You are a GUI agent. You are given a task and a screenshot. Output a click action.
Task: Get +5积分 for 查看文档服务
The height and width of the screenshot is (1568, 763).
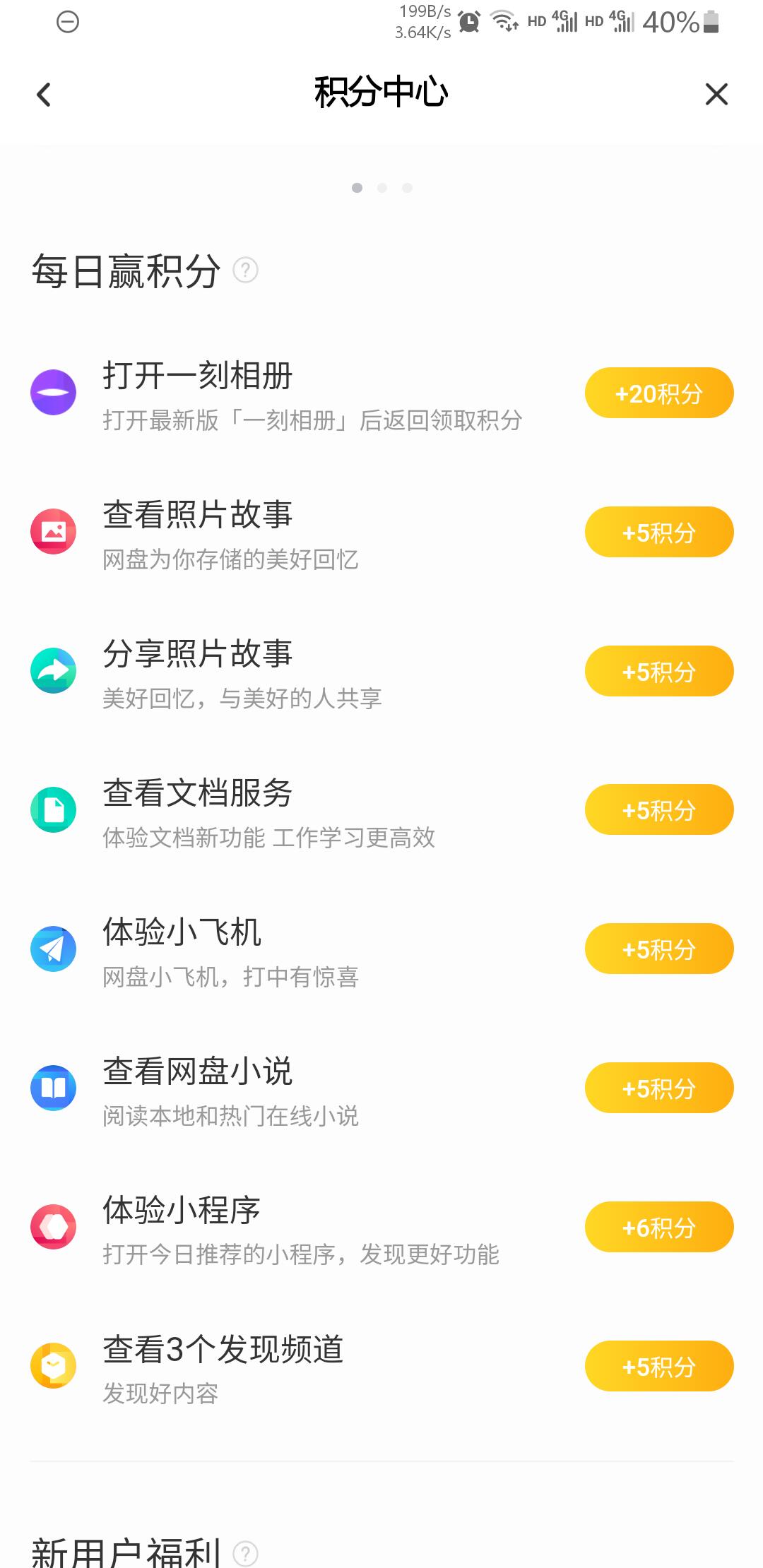click(x=658, y=809)
